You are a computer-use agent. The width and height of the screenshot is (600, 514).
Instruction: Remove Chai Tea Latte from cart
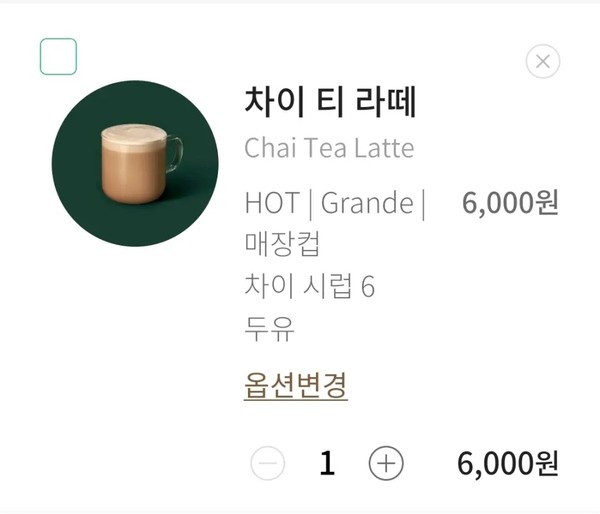pos(542,62)
